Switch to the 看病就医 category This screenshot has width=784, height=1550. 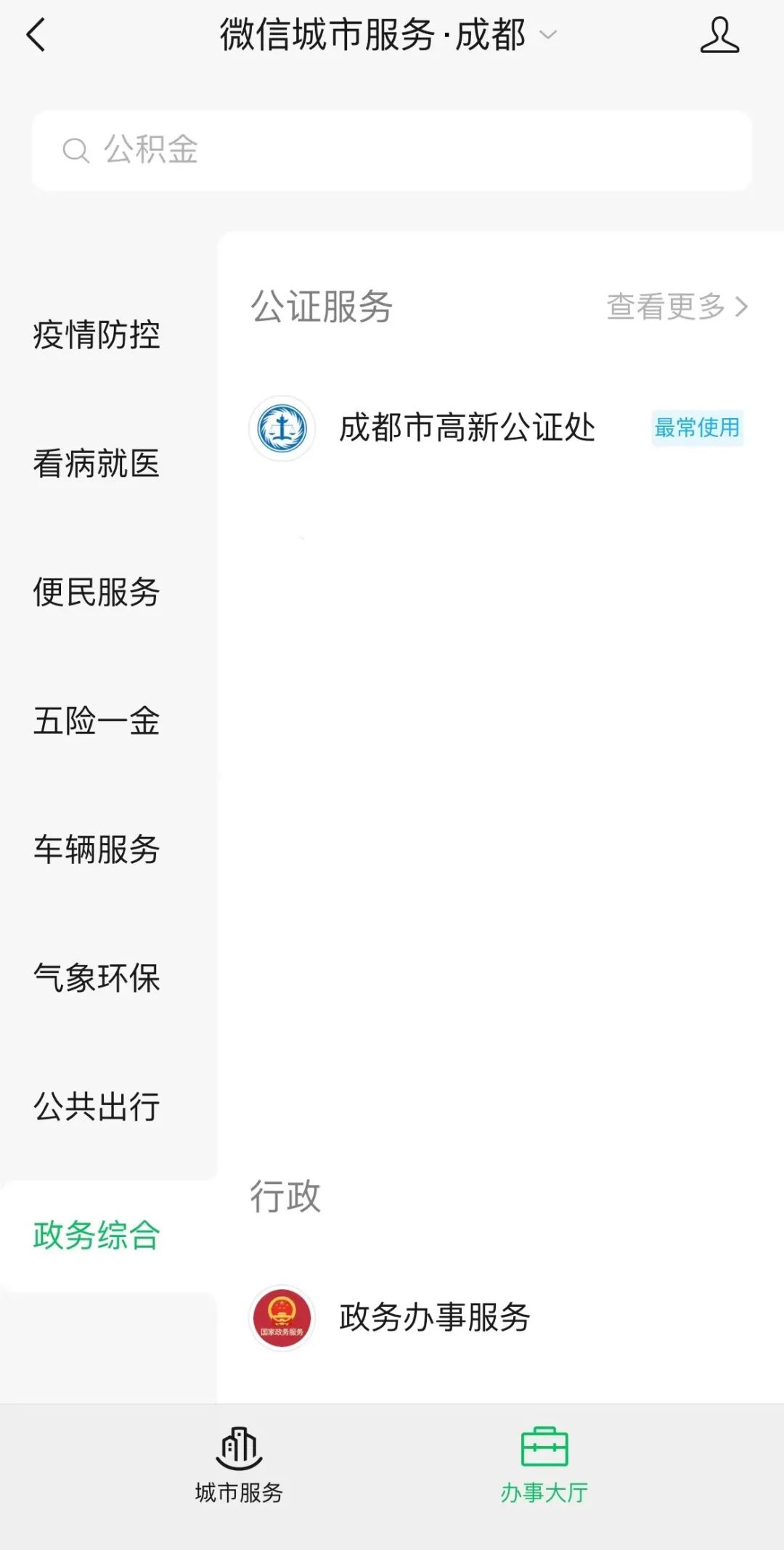point(97,463)
